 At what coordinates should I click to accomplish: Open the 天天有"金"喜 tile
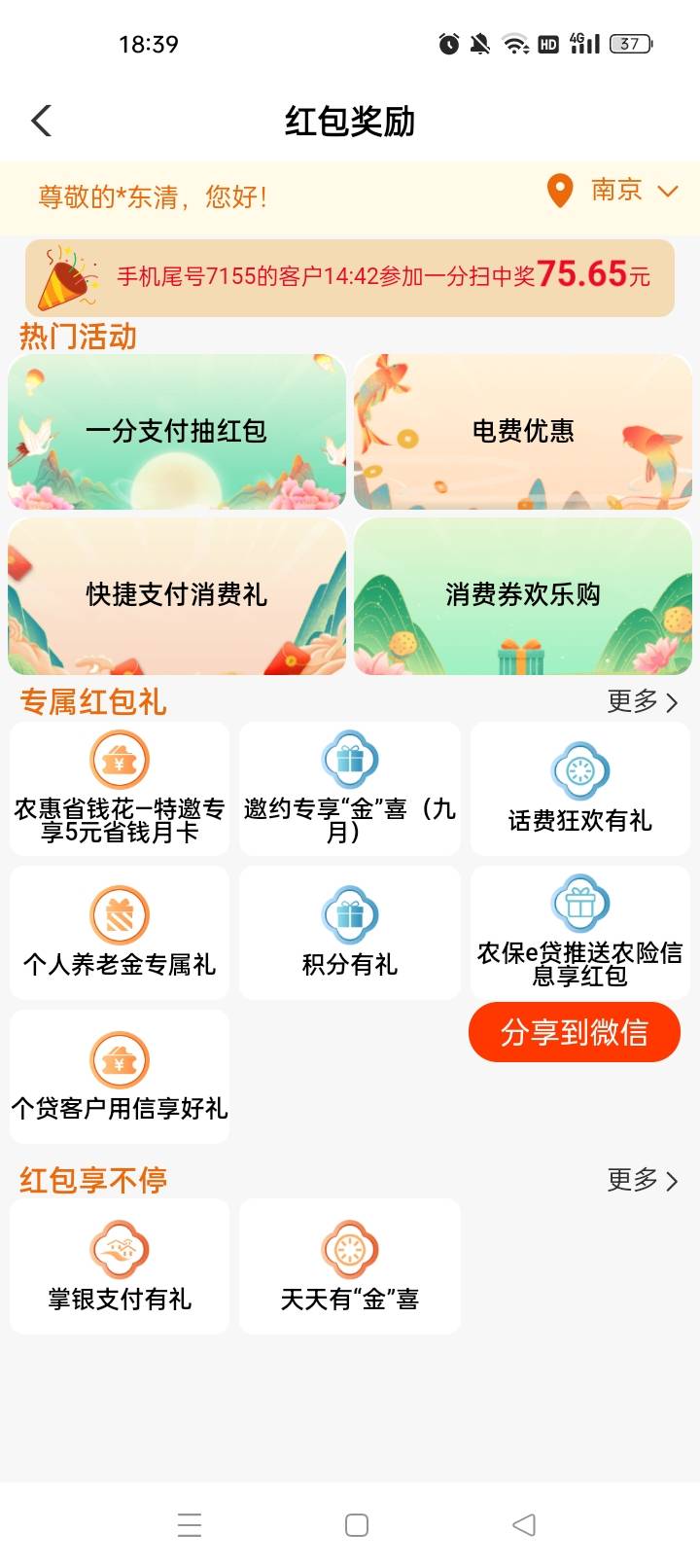350,1266
